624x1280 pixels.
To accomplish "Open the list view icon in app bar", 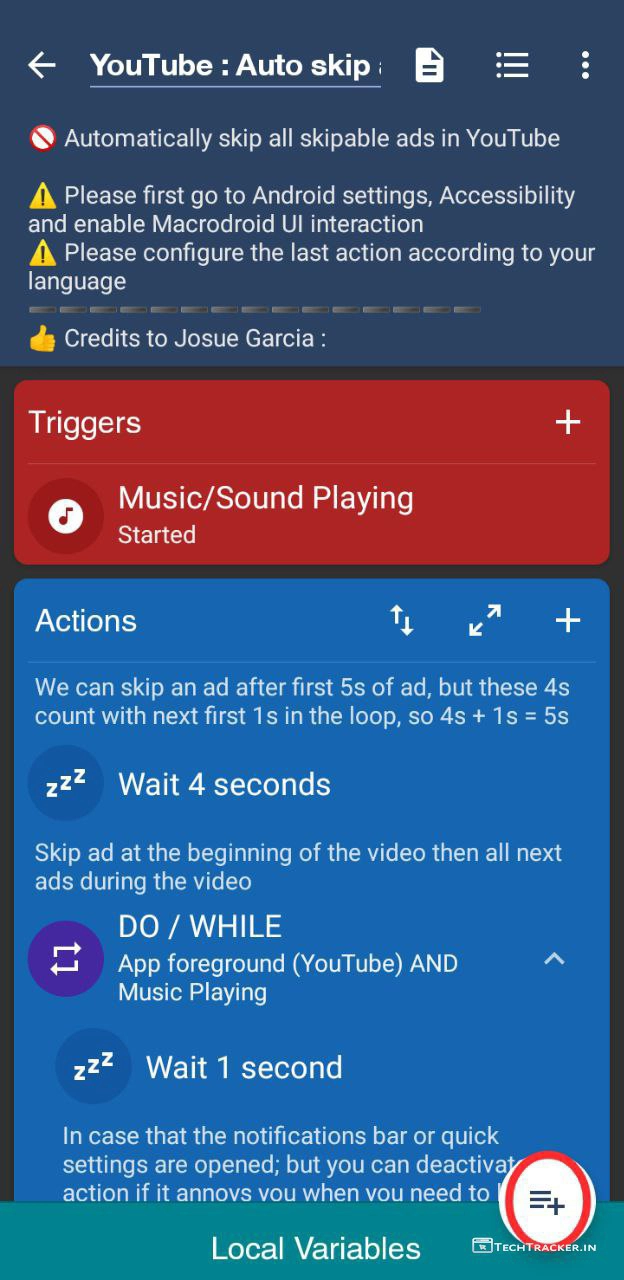I will [x=512, y=66].
